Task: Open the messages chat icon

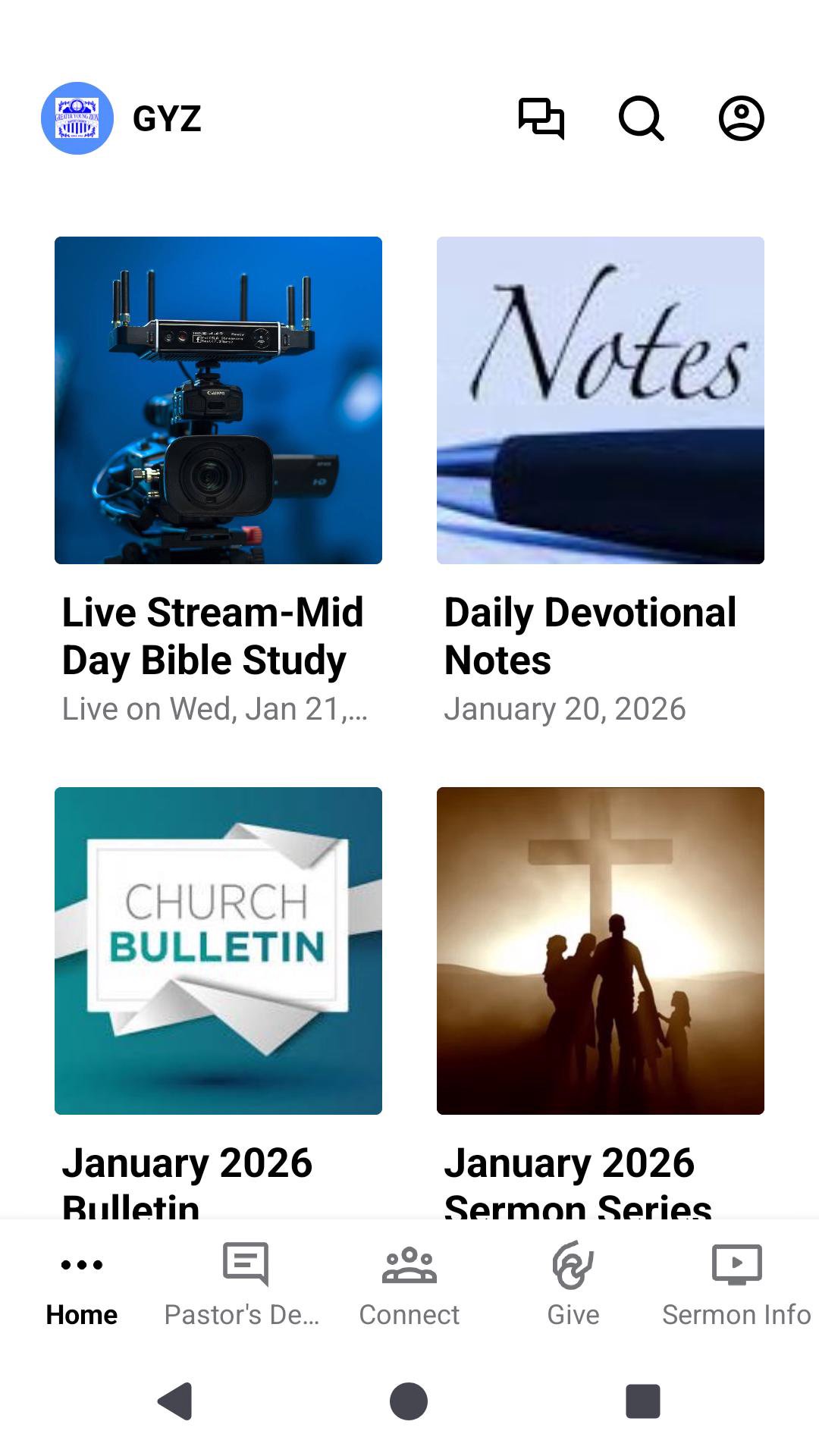Action: 541,119
